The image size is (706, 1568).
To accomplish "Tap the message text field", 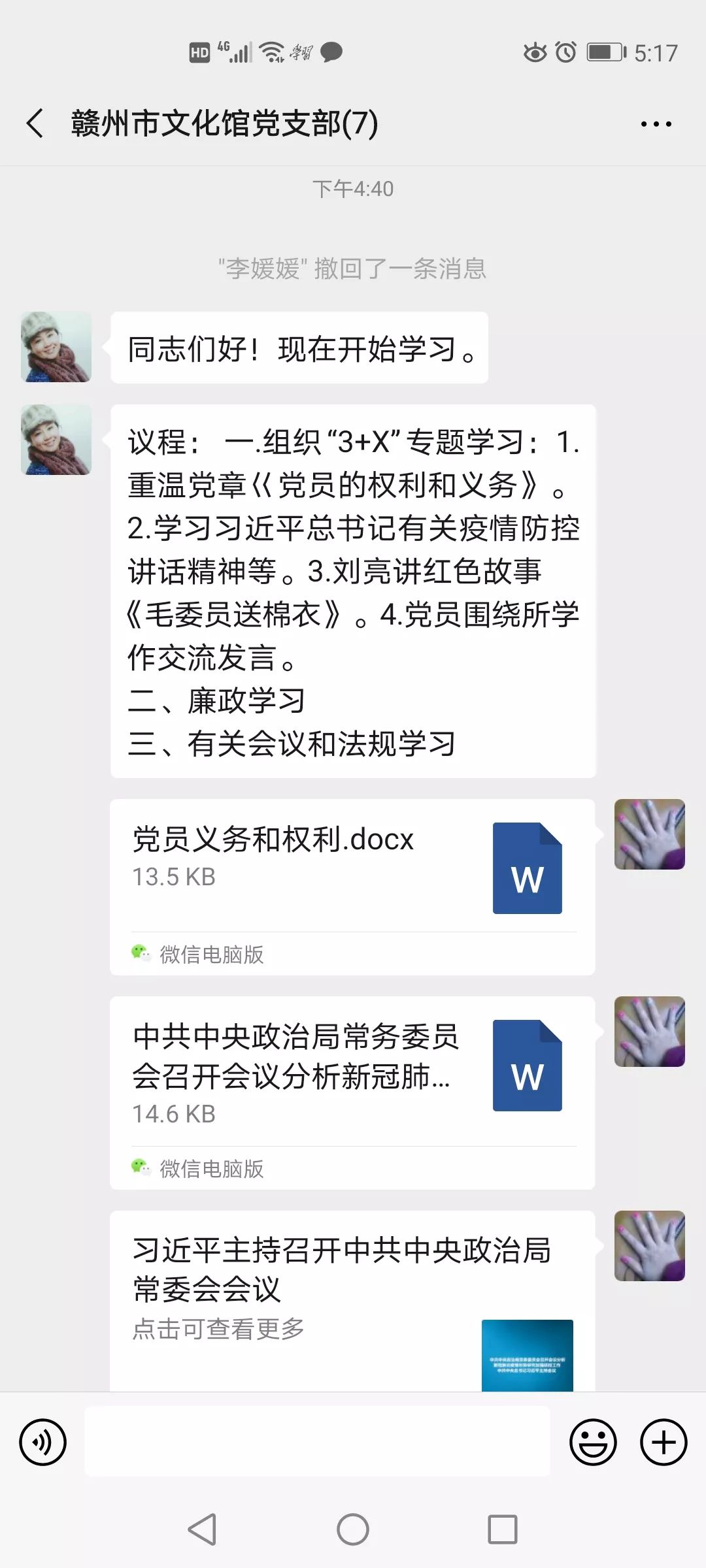I will [x=317, y=1442].
